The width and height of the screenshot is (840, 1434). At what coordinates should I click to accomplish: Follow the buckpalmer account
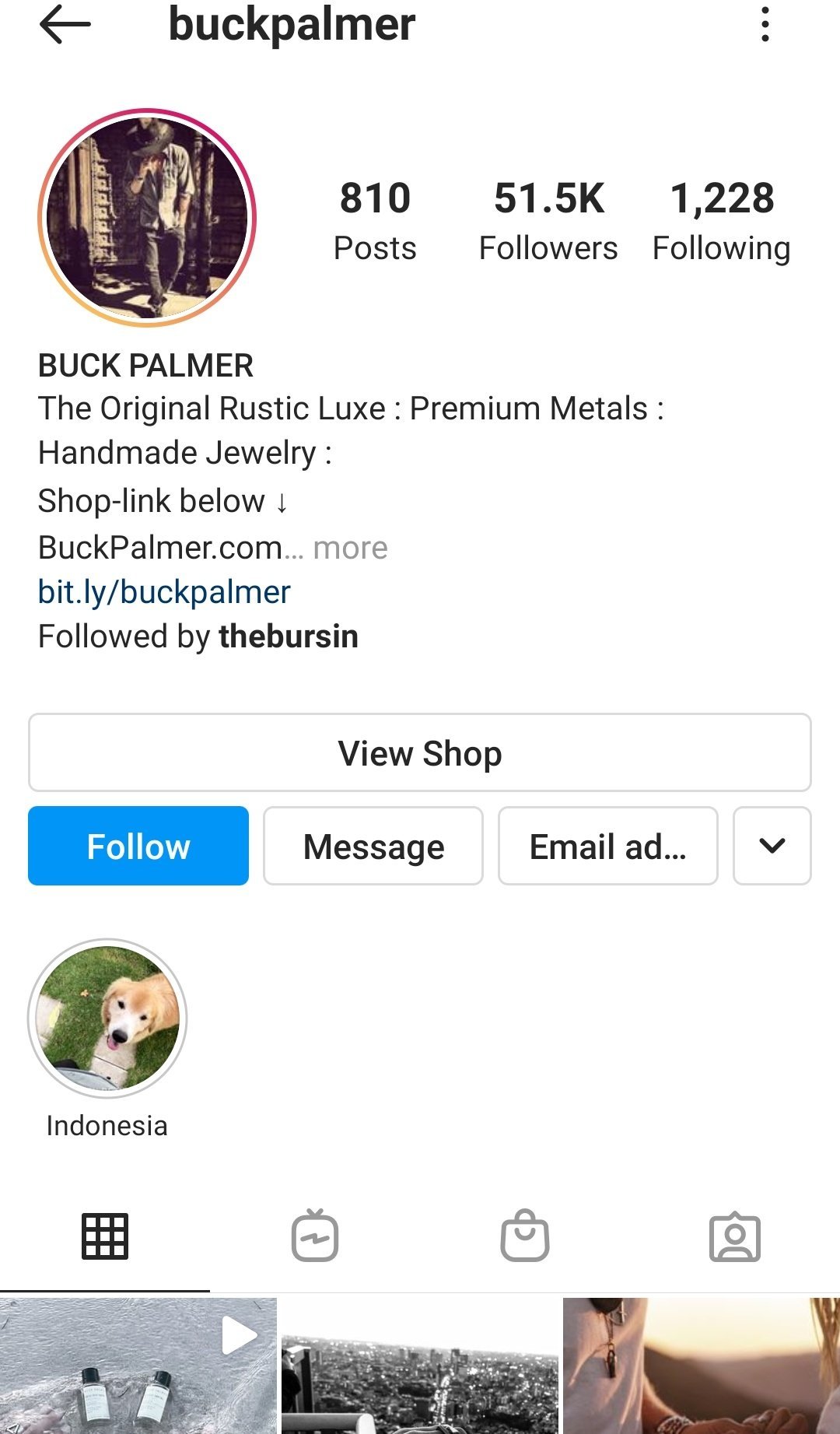(138, 847)
